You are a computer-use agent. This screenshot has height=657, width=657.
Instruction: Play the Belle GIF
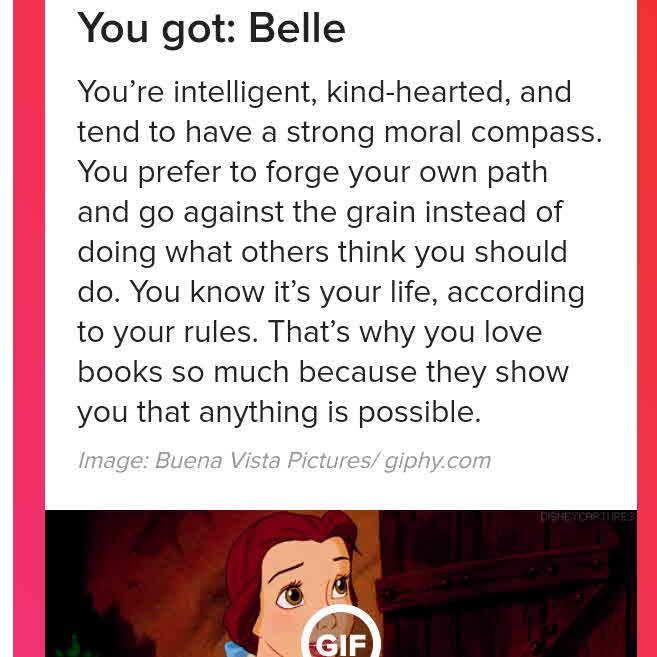point(340,637)
